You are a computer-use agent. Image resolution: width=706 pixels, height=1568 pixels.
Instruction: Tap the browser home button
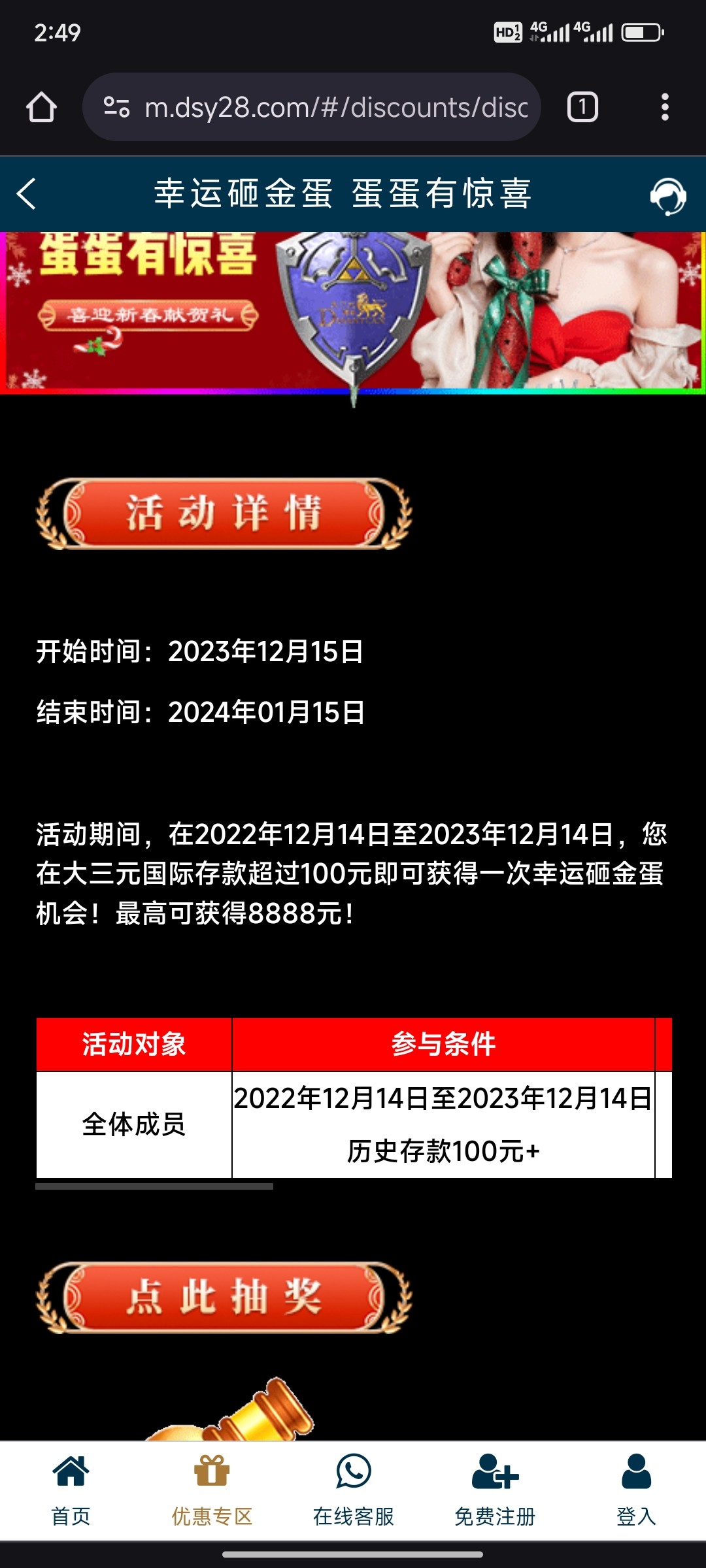pyautogui.click(x=41, y=107)
